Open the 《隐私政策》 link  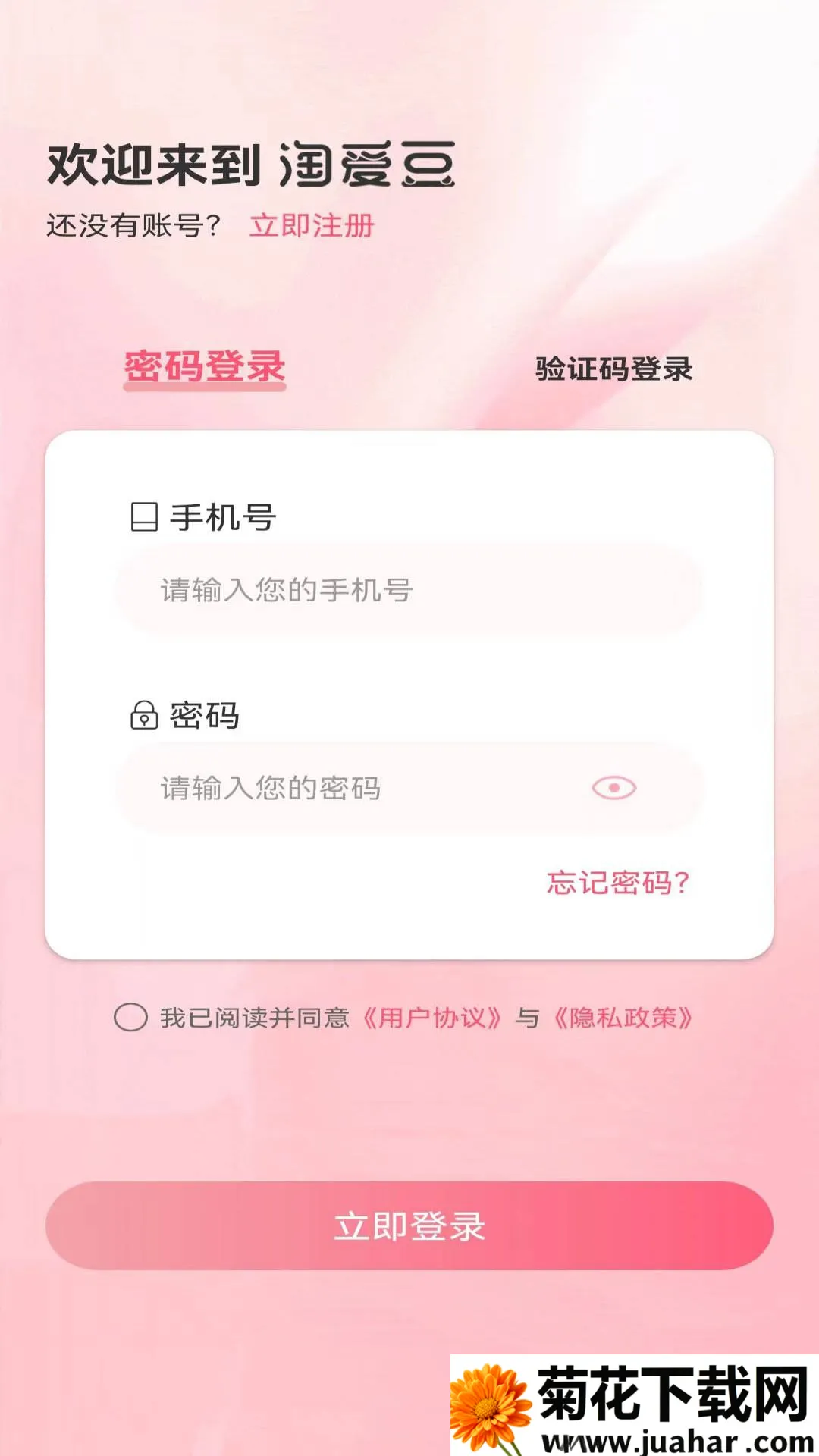point(623,1018)
